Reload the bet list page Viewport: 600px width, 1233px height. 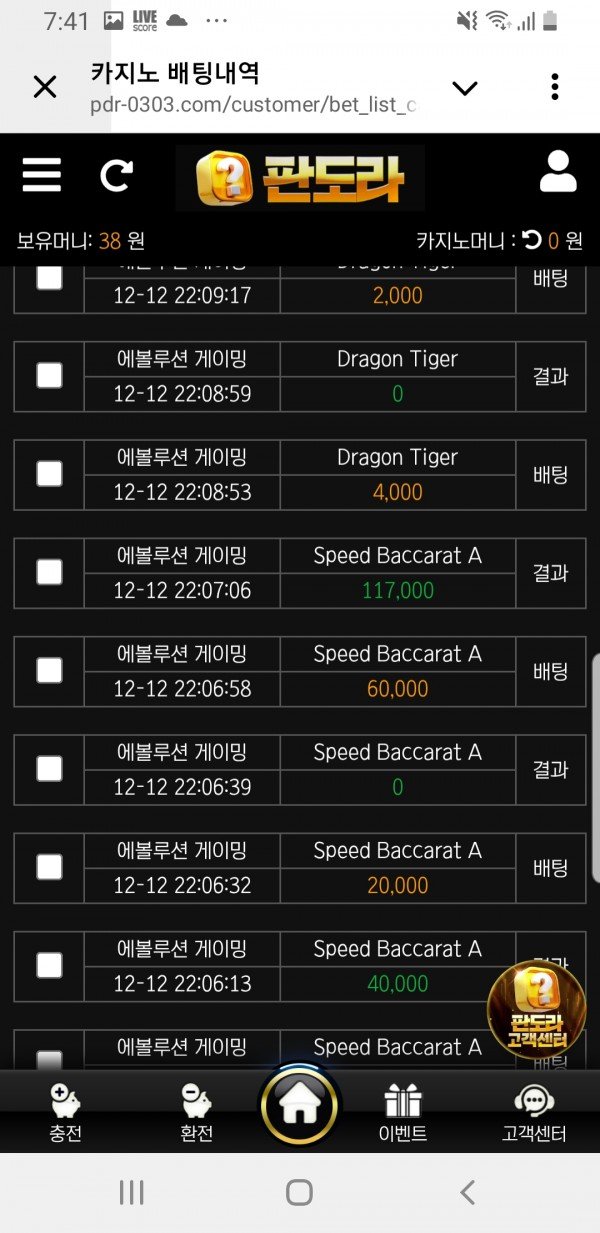coord(116,176)
